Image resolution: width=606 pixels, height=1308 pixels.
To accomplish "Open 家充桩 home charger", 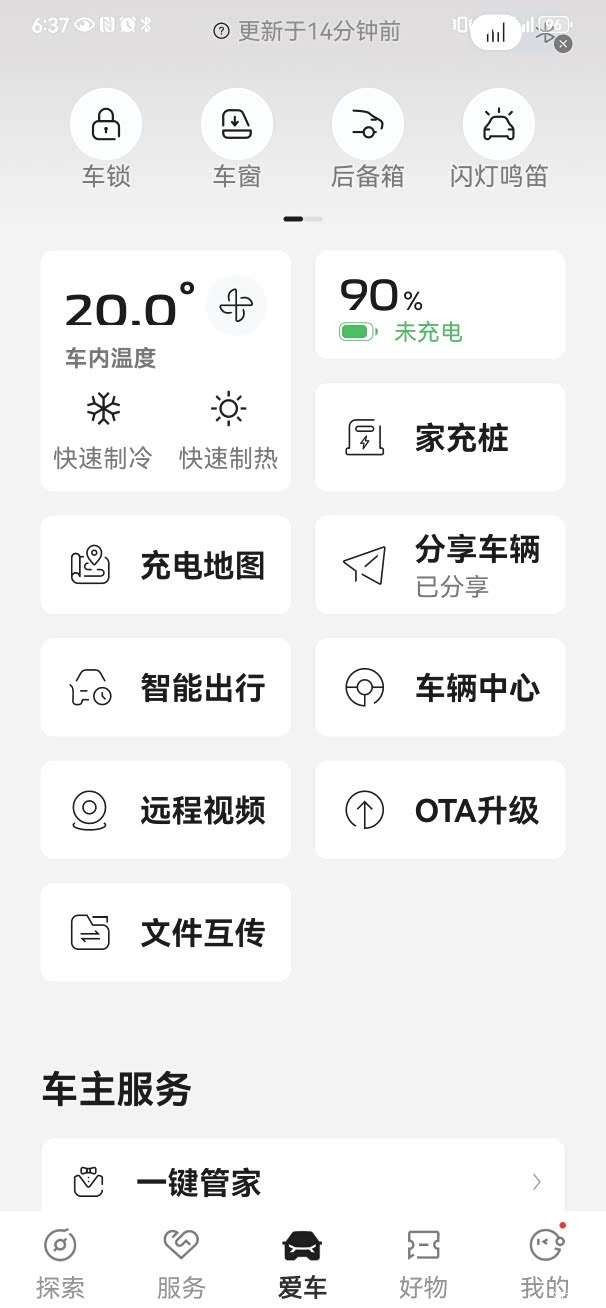I will tap(440, 438).
